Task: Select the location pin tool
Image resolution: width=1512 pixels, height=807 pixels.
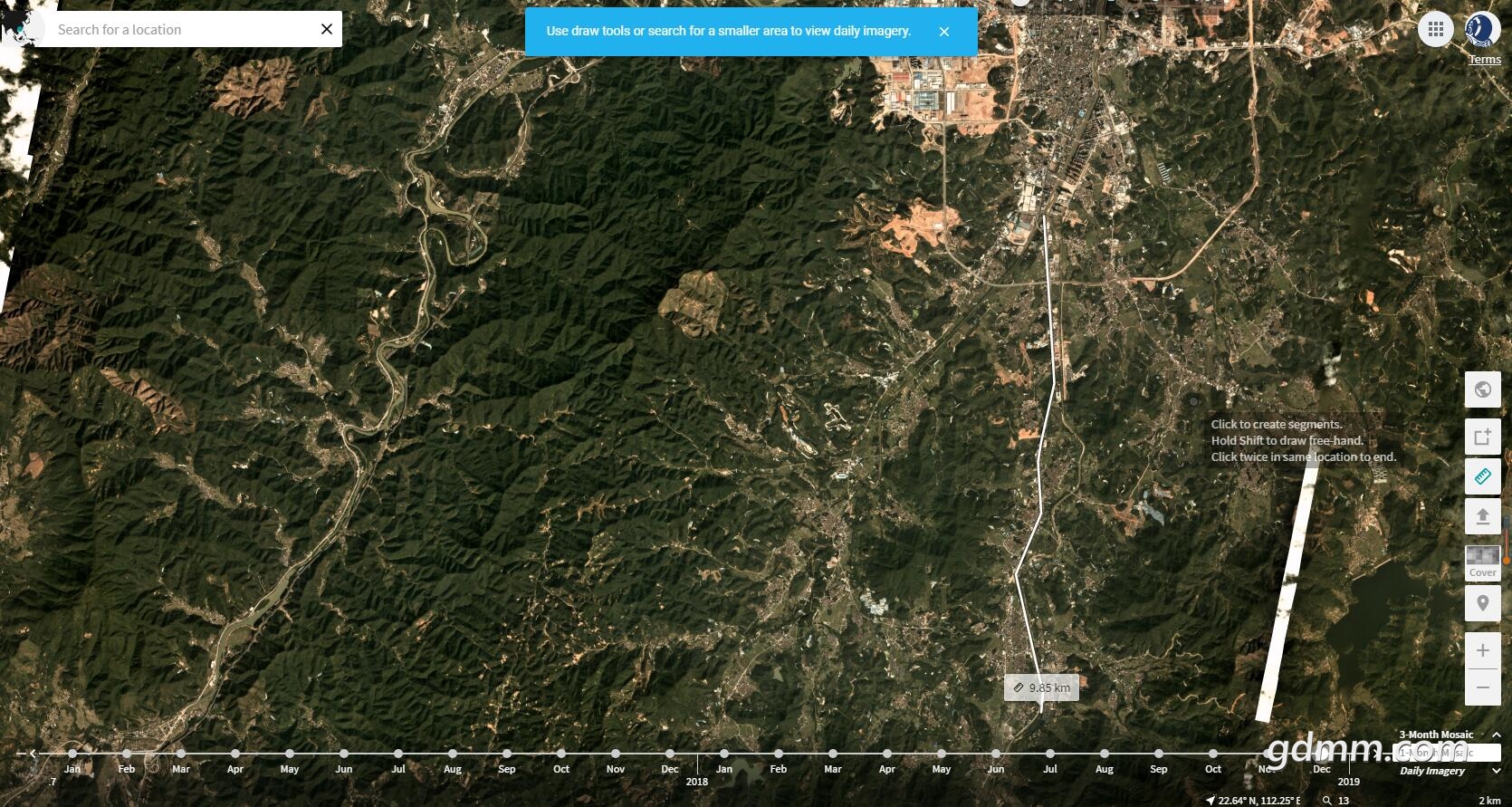Action: click(1482, 603)
